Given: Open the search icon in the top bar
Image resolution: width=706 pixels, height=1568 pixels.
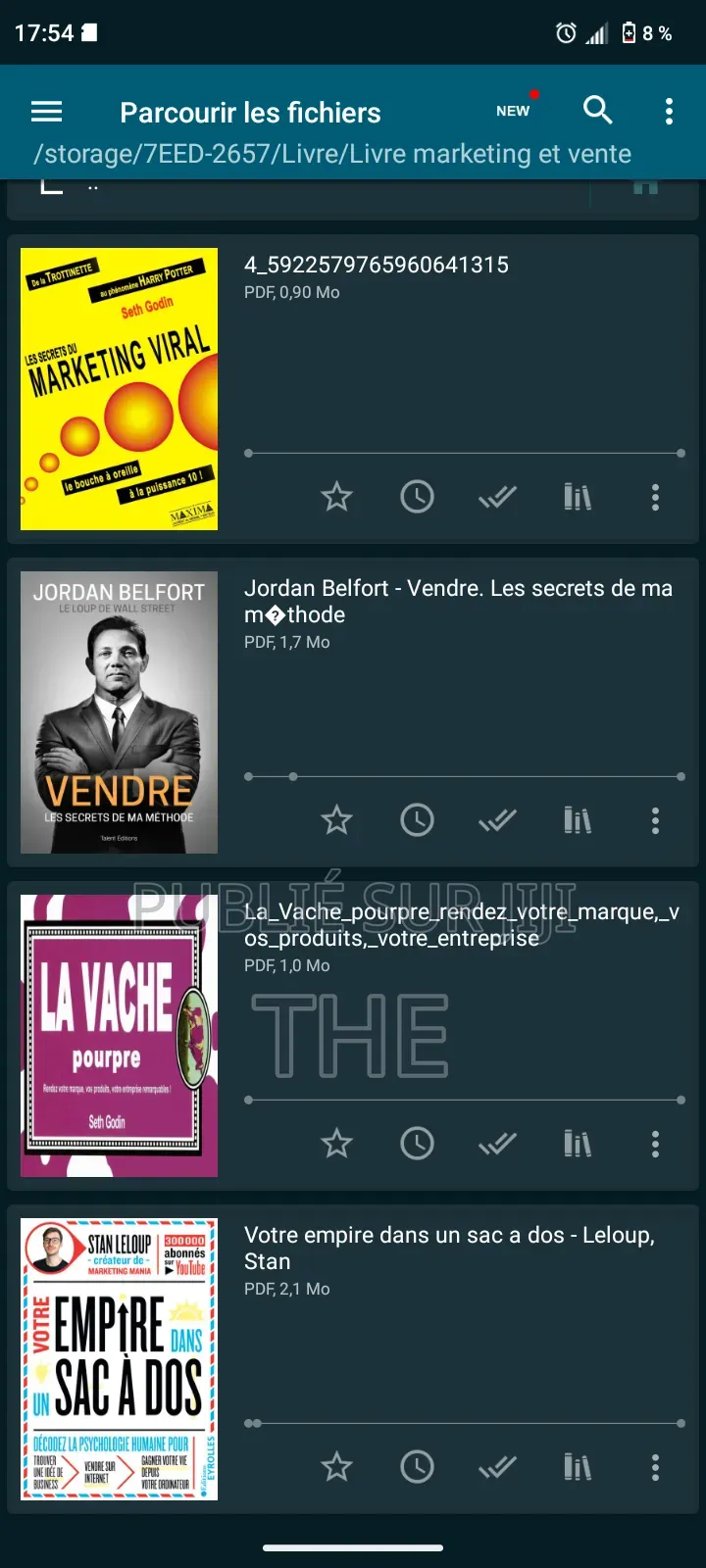Looking at the screenshot, I should tap(597, 111).
